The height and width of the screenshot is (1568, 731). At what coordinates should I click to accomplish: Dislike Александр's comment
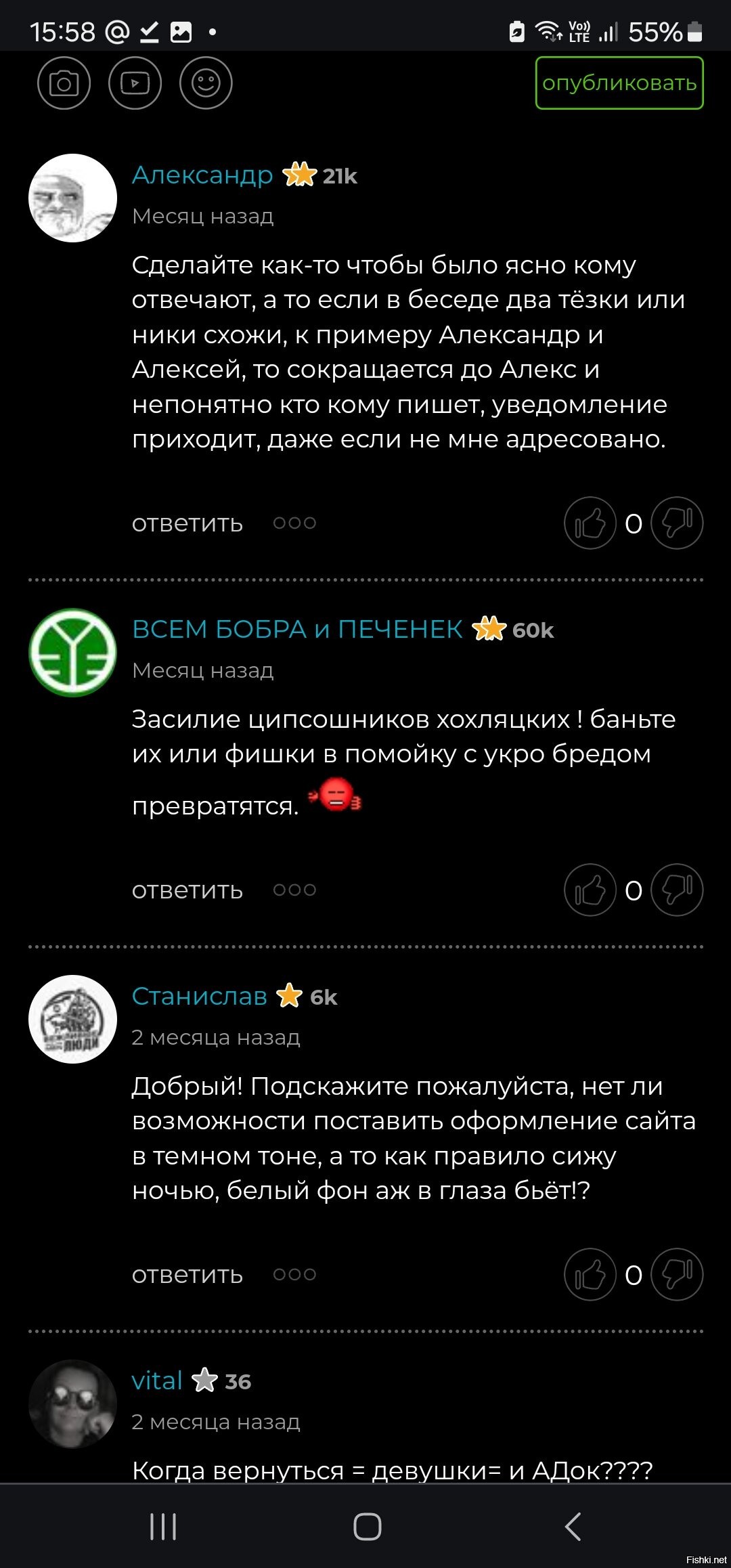[677, 523]
